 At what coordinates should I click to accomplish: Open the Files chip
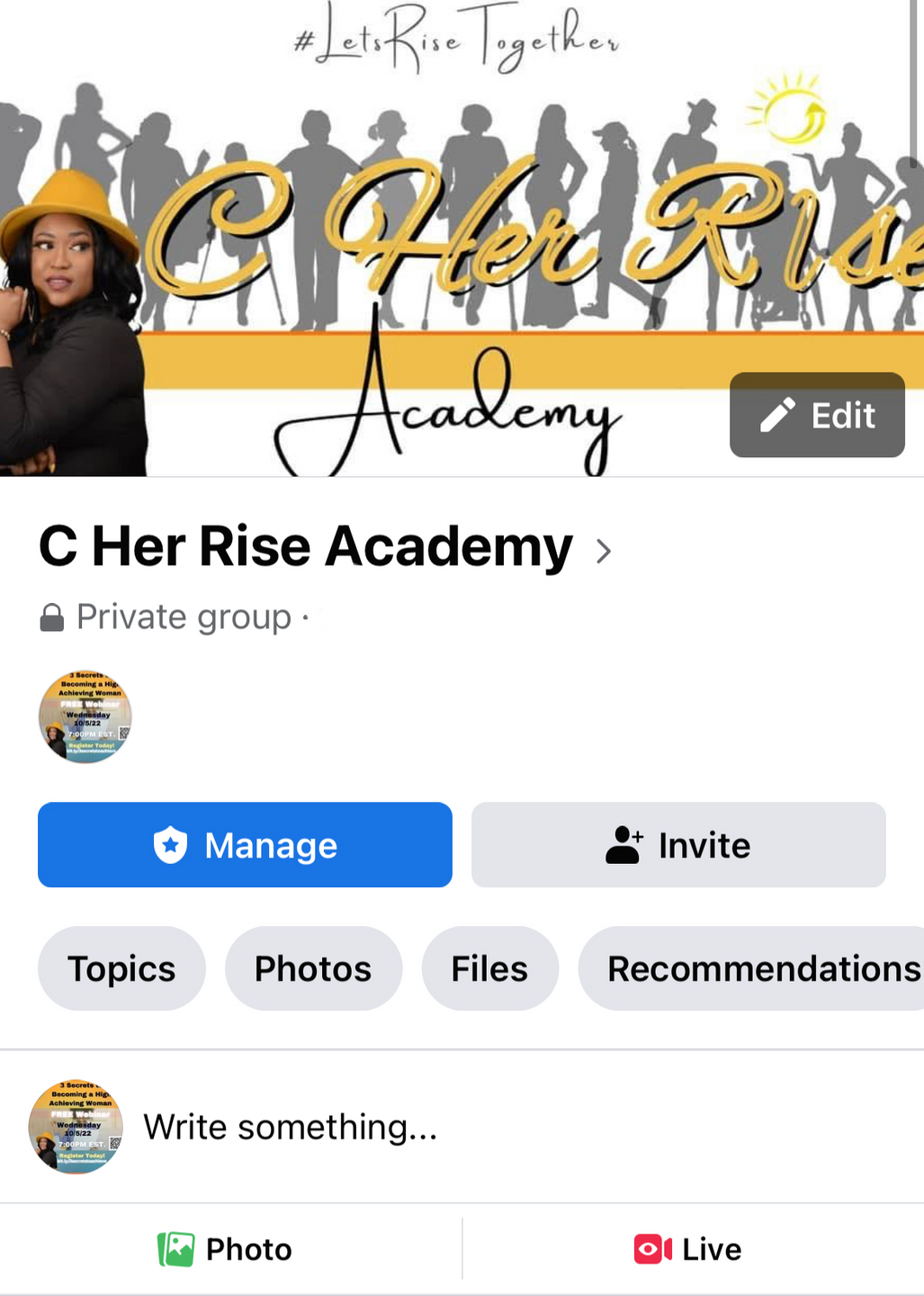[x=489, y=968]
